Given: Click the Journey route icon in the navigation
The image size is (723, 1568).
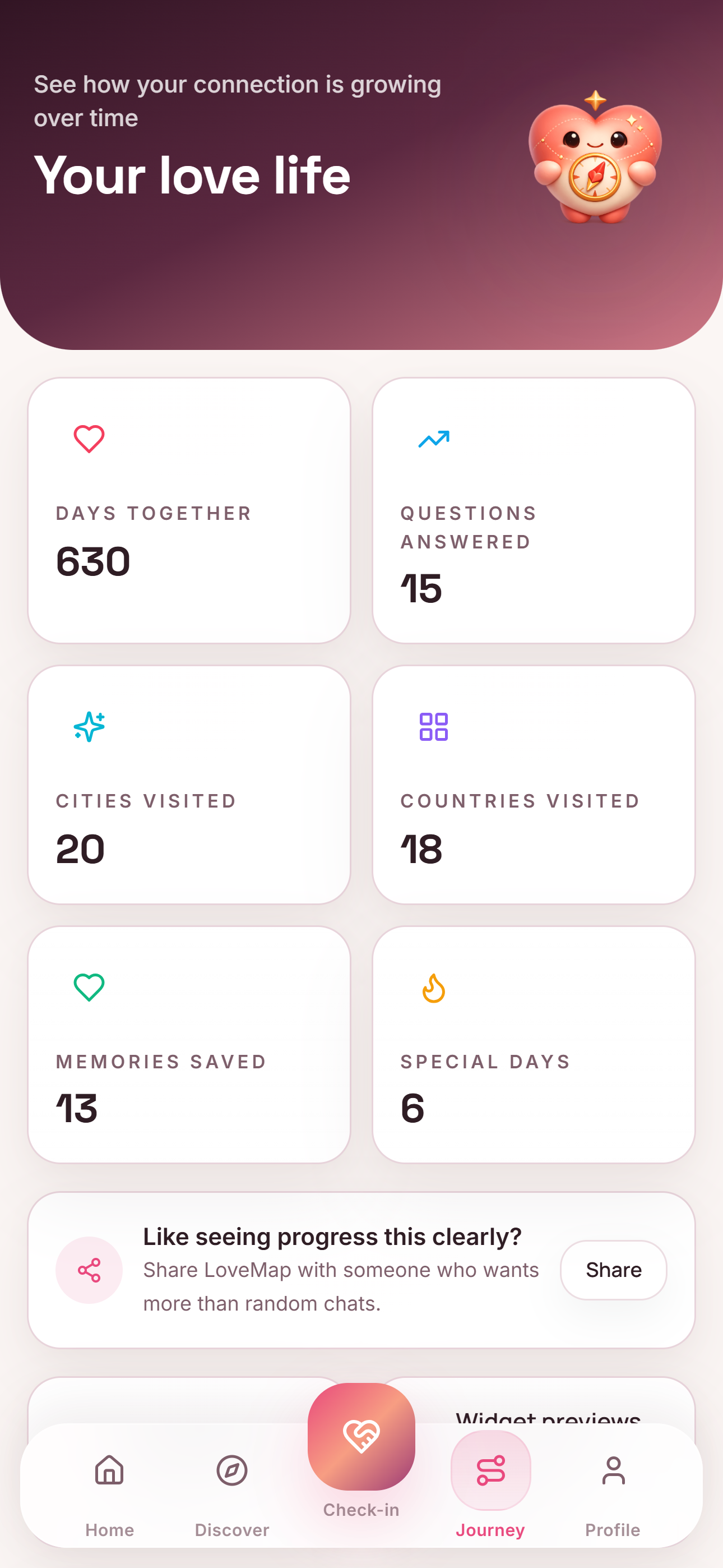Looking at the screenshot, I should 490,1471.
